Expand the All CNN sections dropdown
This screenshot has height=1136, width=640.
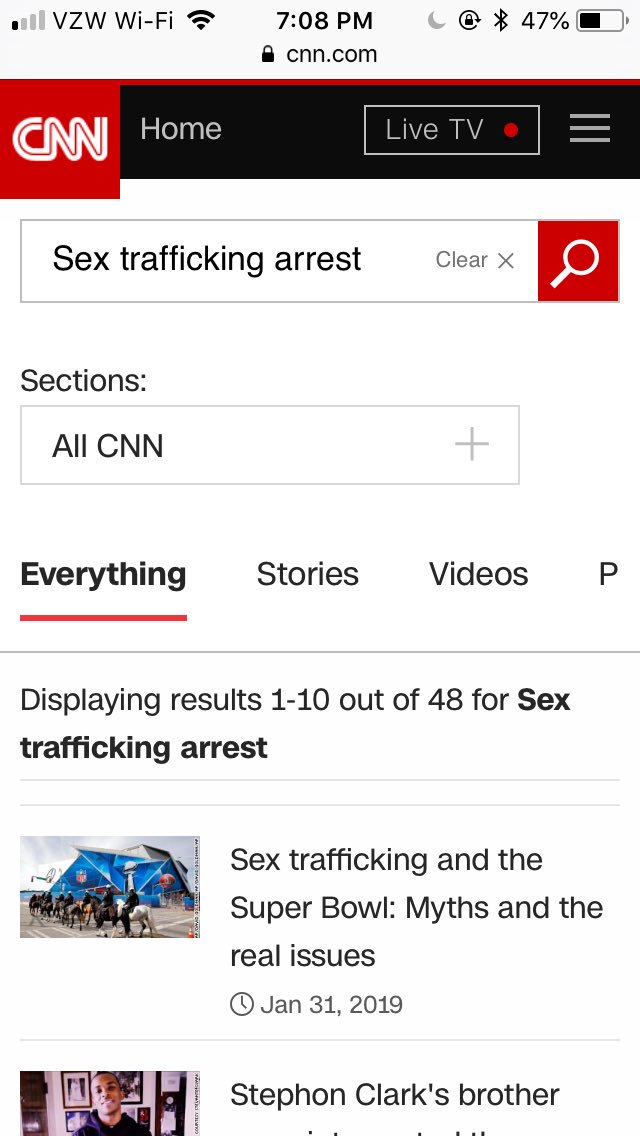tap(270, 445)
